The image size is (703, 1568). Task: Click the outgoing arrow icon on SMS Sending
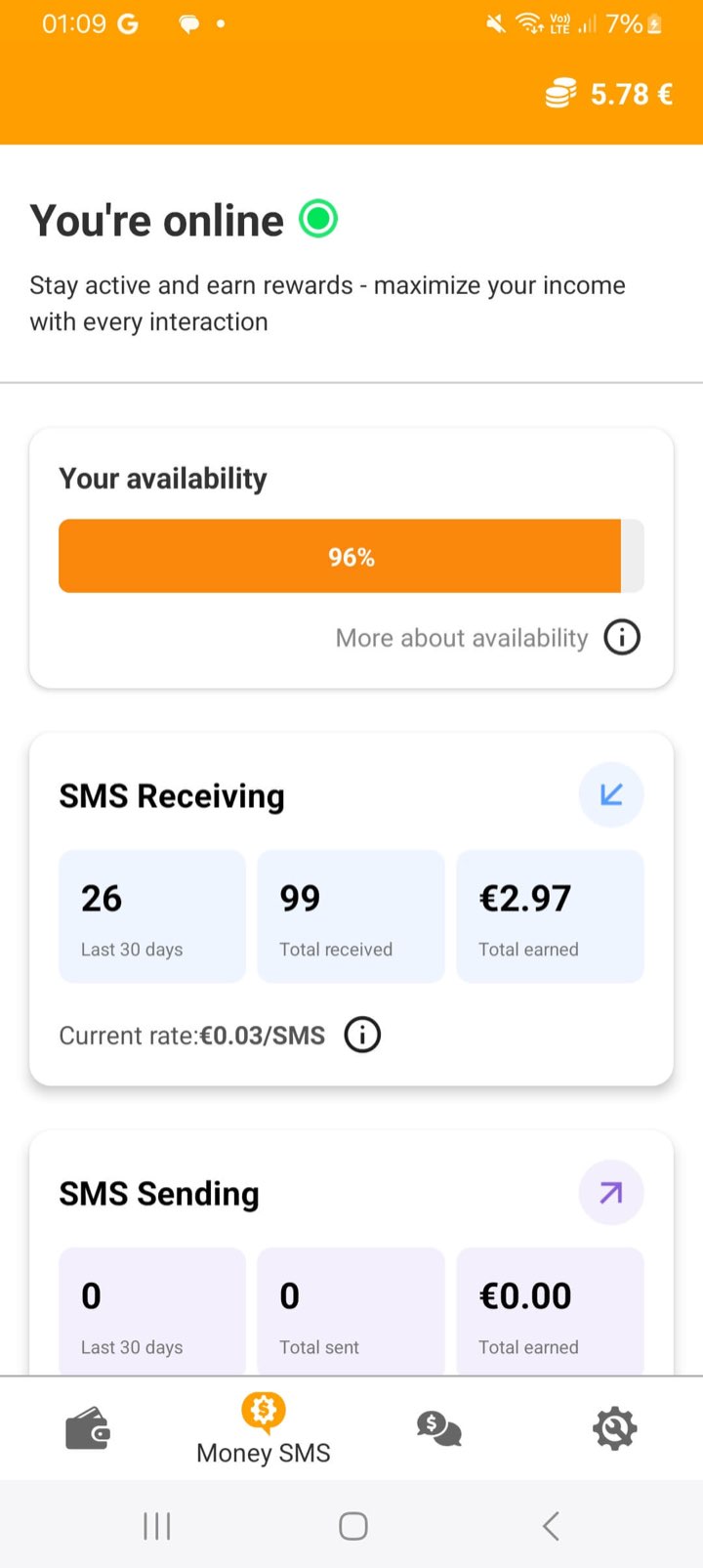click(x=611, y=1192)
